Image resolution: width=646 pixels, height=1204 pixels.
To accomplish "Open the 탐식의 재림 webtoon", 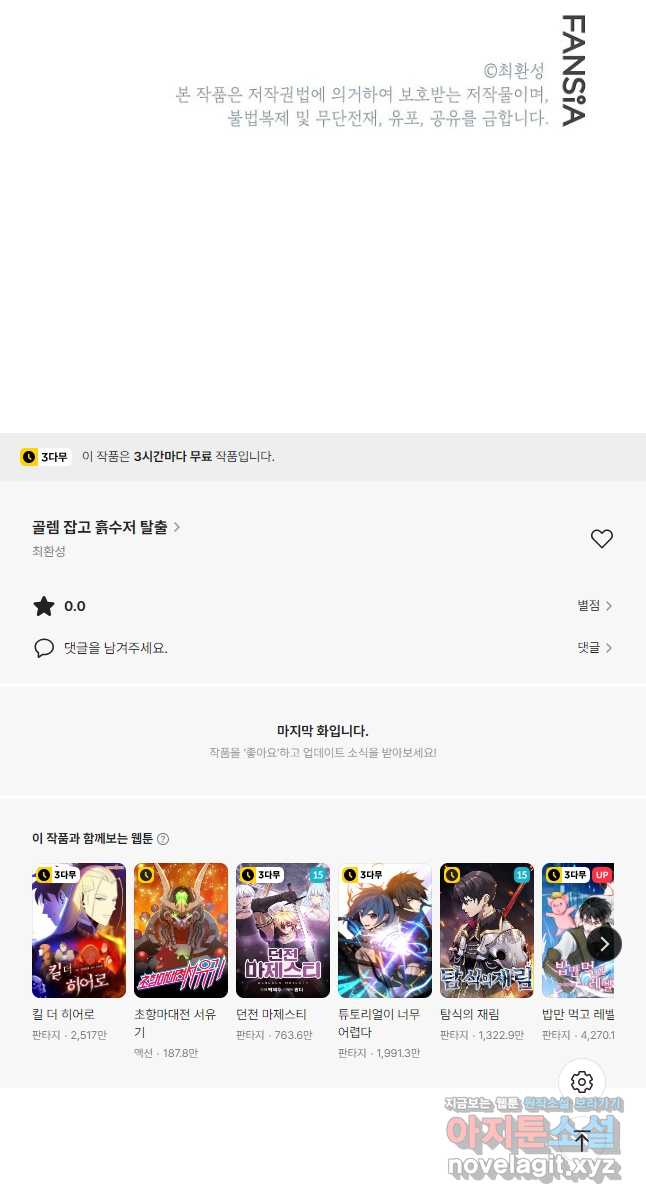I will (487, 931).
